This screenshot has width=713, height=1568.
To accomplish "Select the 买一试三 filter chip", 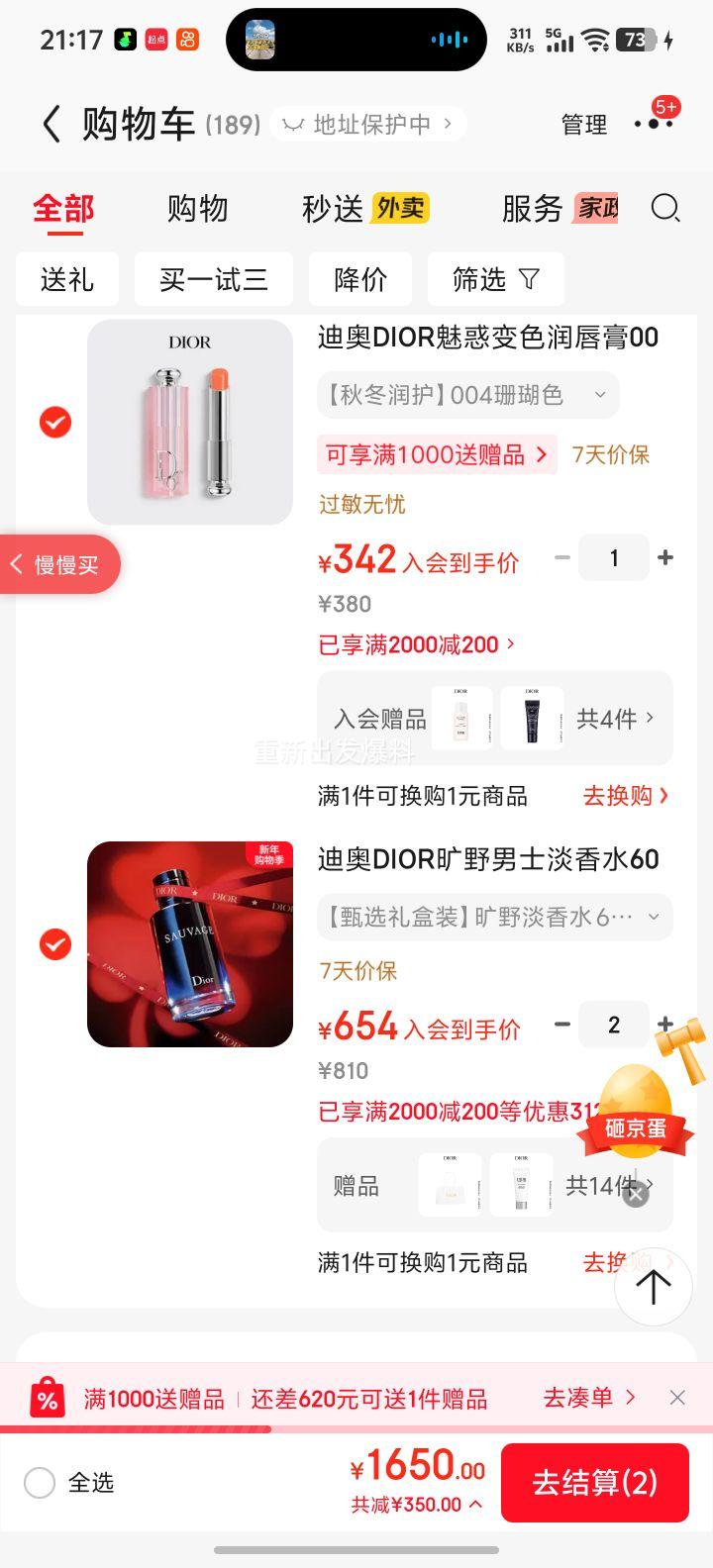I will [214, 280].
